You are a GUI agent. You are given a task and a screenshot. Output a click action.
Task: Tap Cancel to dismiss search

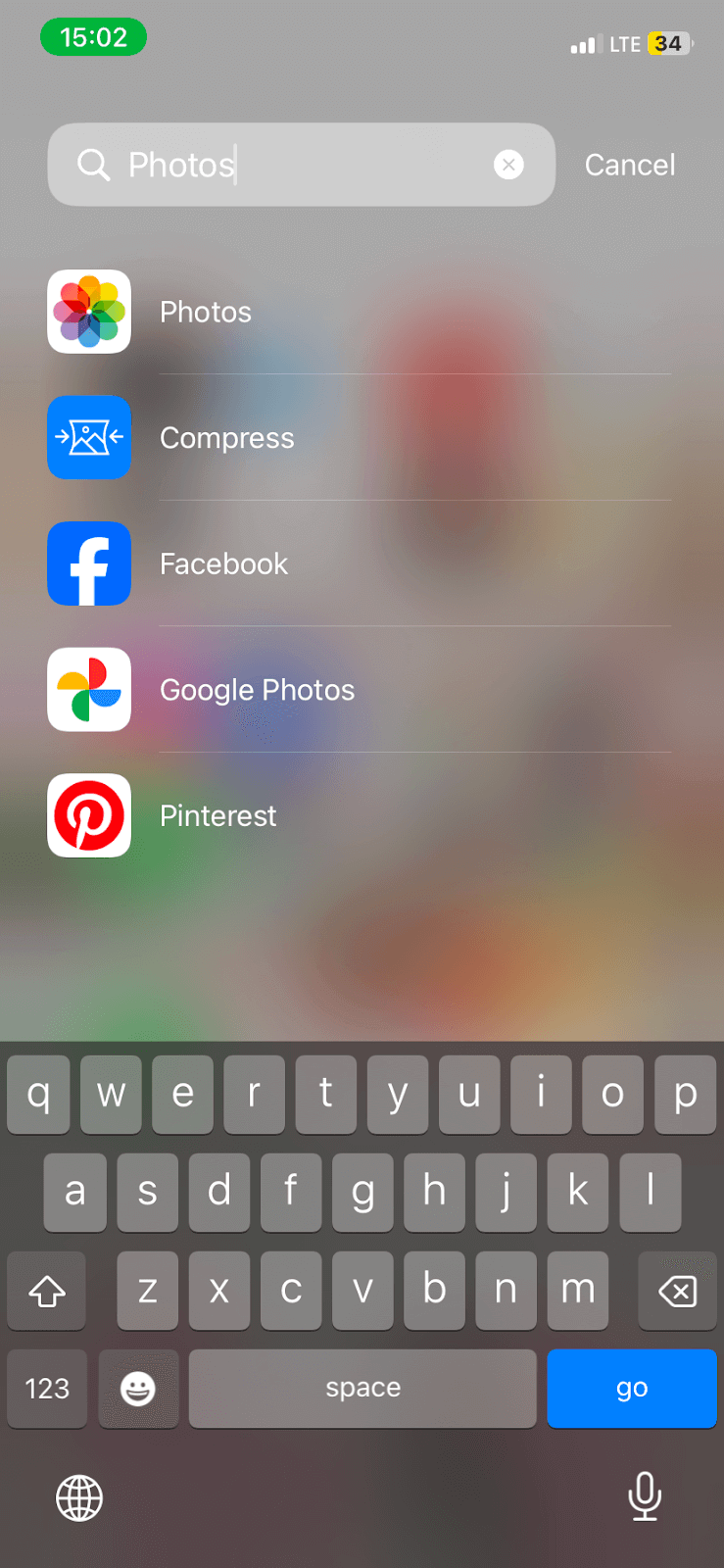pyautogui.click(x=630, y=165)
